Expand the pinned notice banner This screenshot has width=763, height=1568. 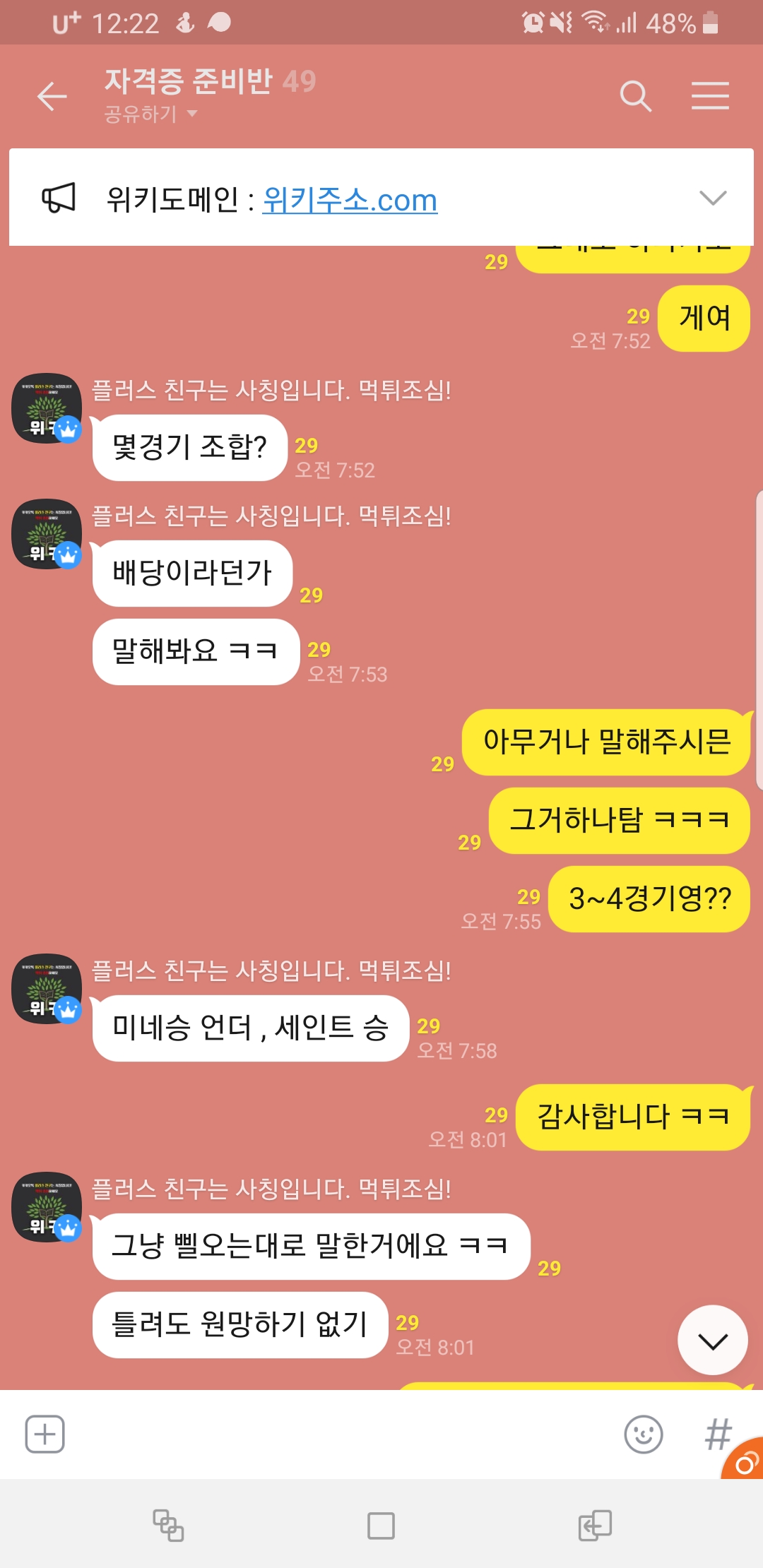pyautogui.click(x=712, y=198)
